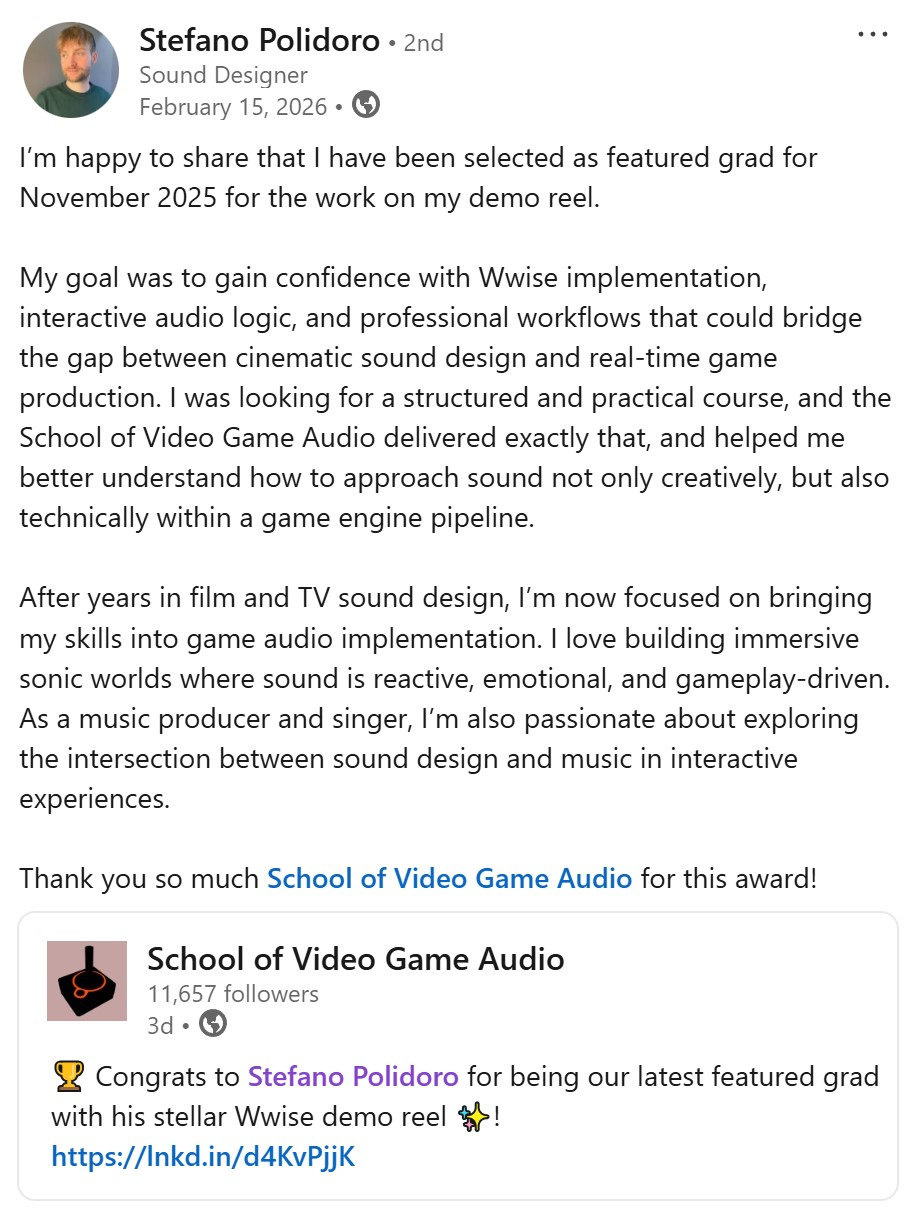Open reshared post's School of Video Game Audio title

click(355, 959)
